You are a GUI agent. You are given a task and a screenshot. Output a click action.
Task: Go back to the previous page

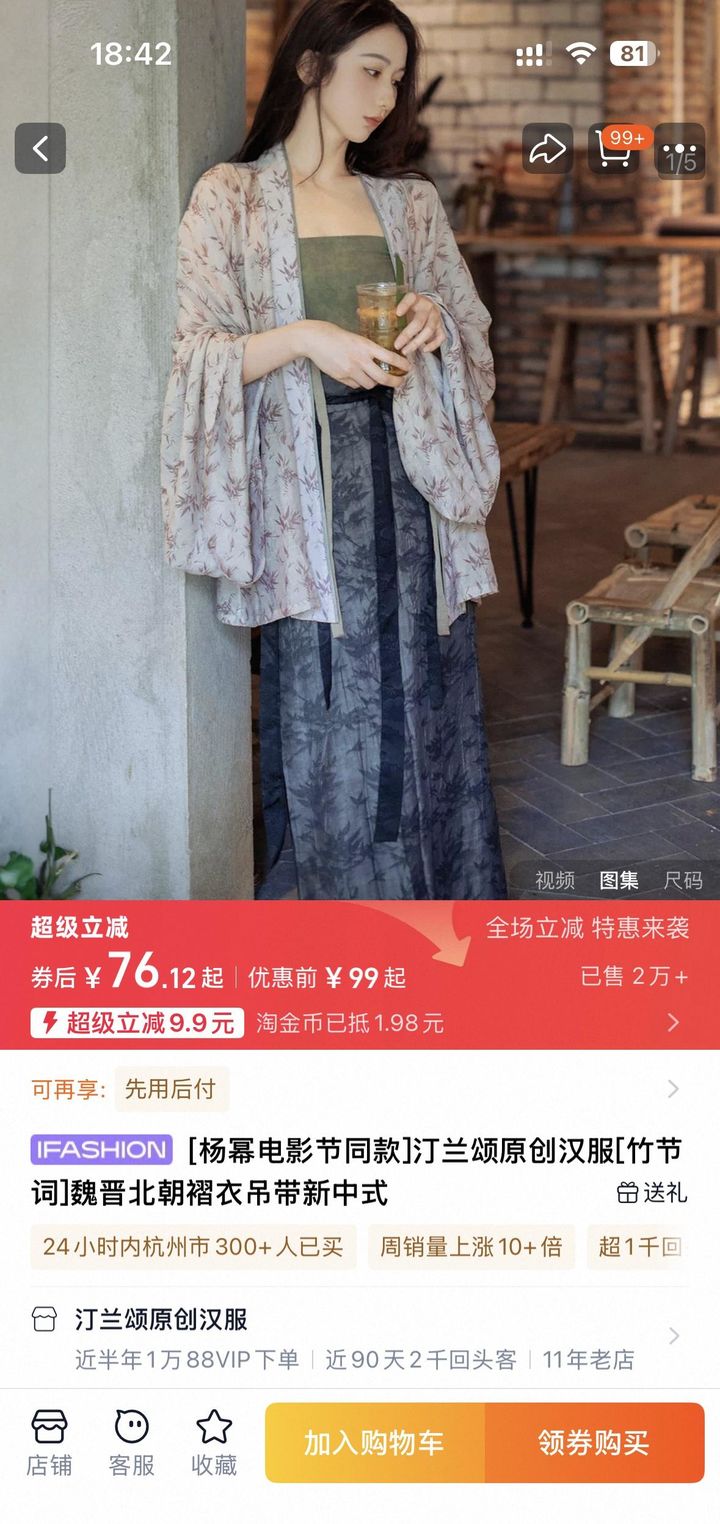pos(40,149)
